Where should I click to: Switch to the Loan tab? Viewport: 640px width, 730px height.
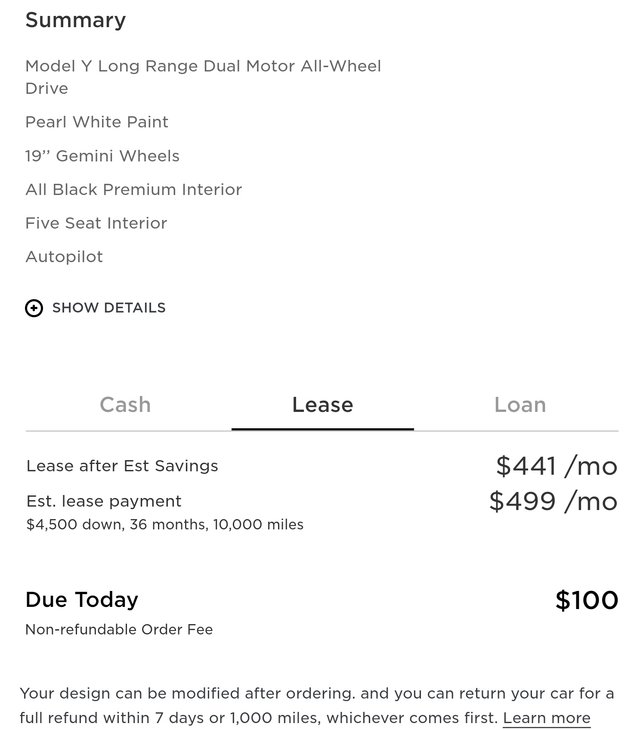[520, 405]
